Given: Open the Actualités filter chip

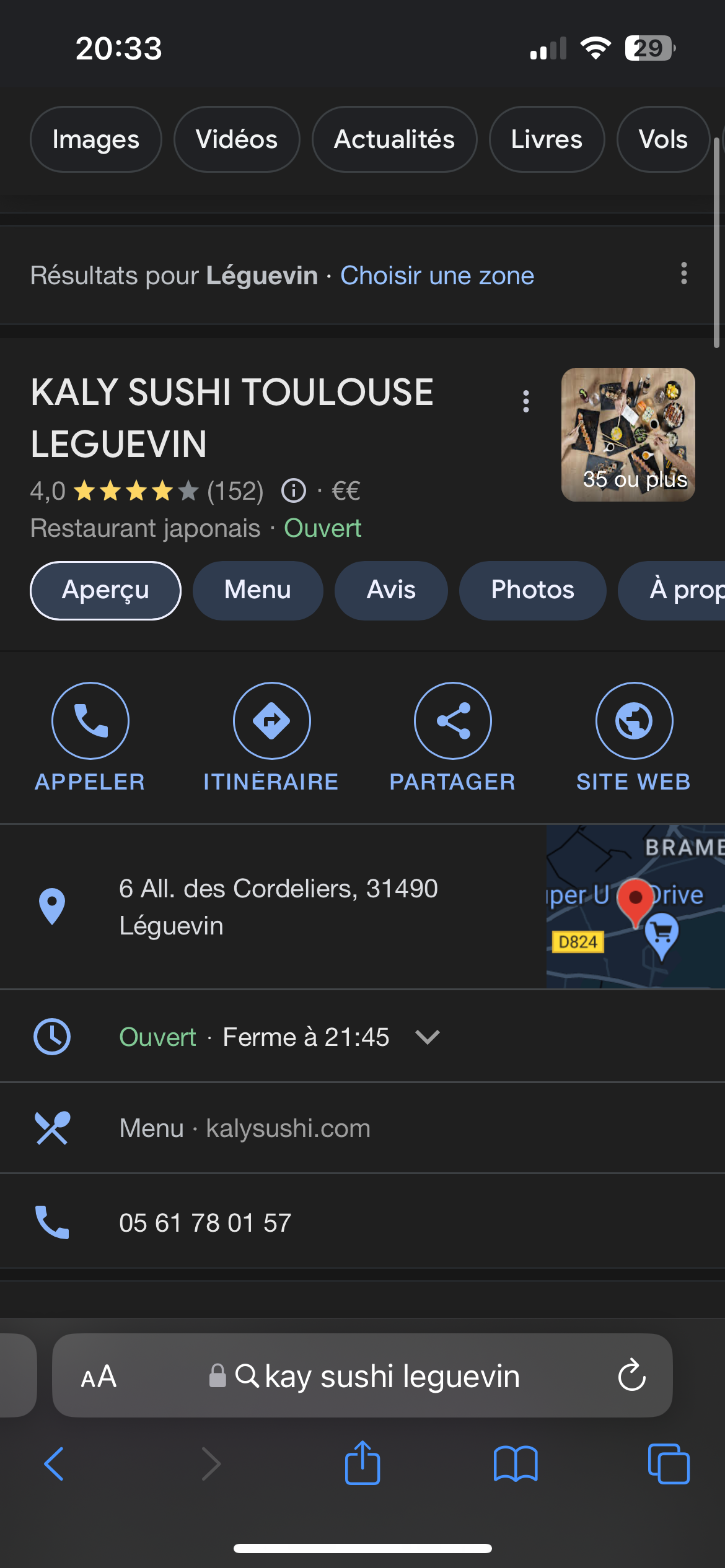Looking at the screenshot, I should point(394,139).
